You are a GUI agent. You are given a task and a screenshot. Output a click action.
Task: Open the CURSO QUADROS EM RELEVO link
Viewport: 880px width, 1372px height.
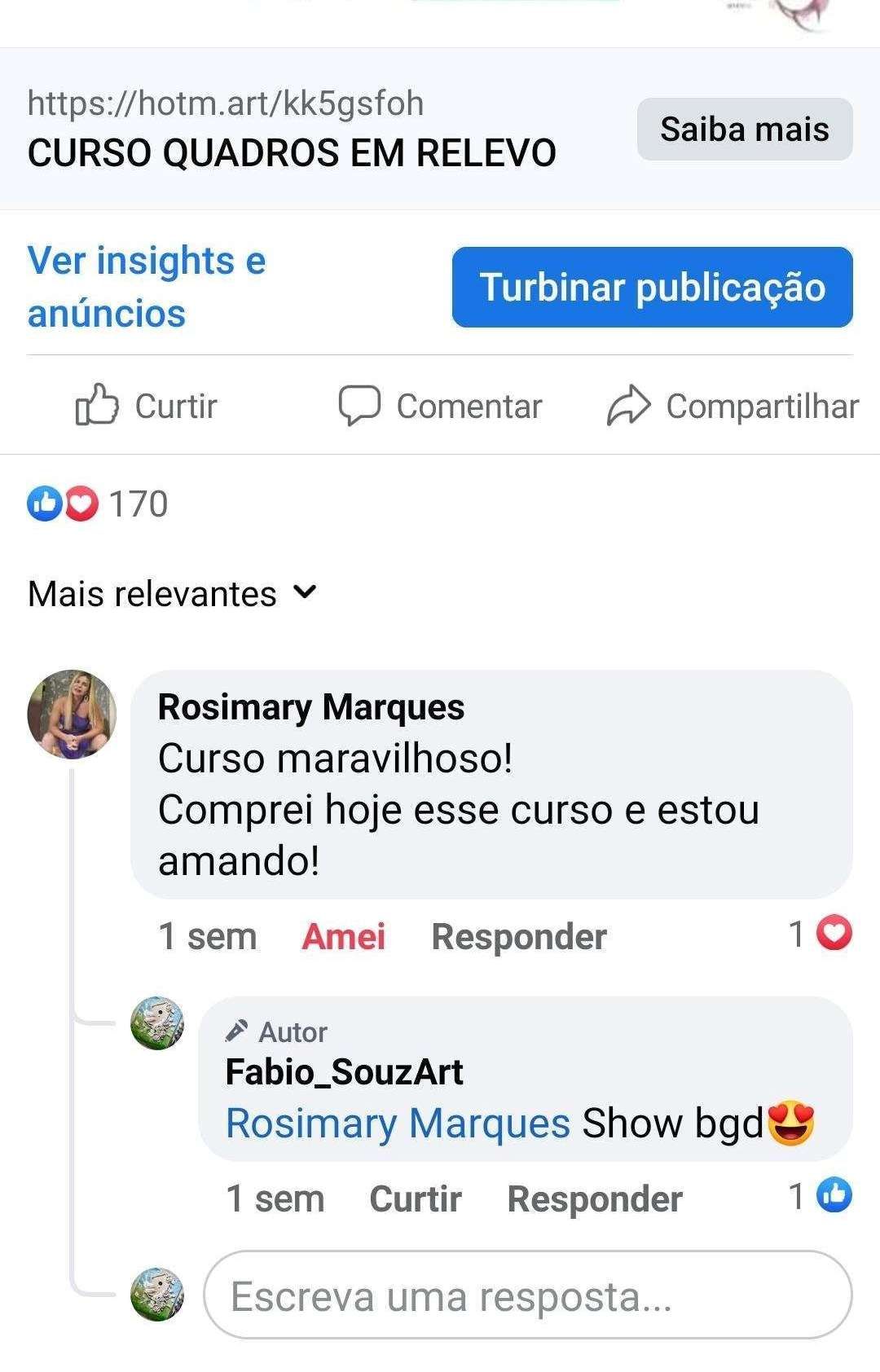coord(292,152)
